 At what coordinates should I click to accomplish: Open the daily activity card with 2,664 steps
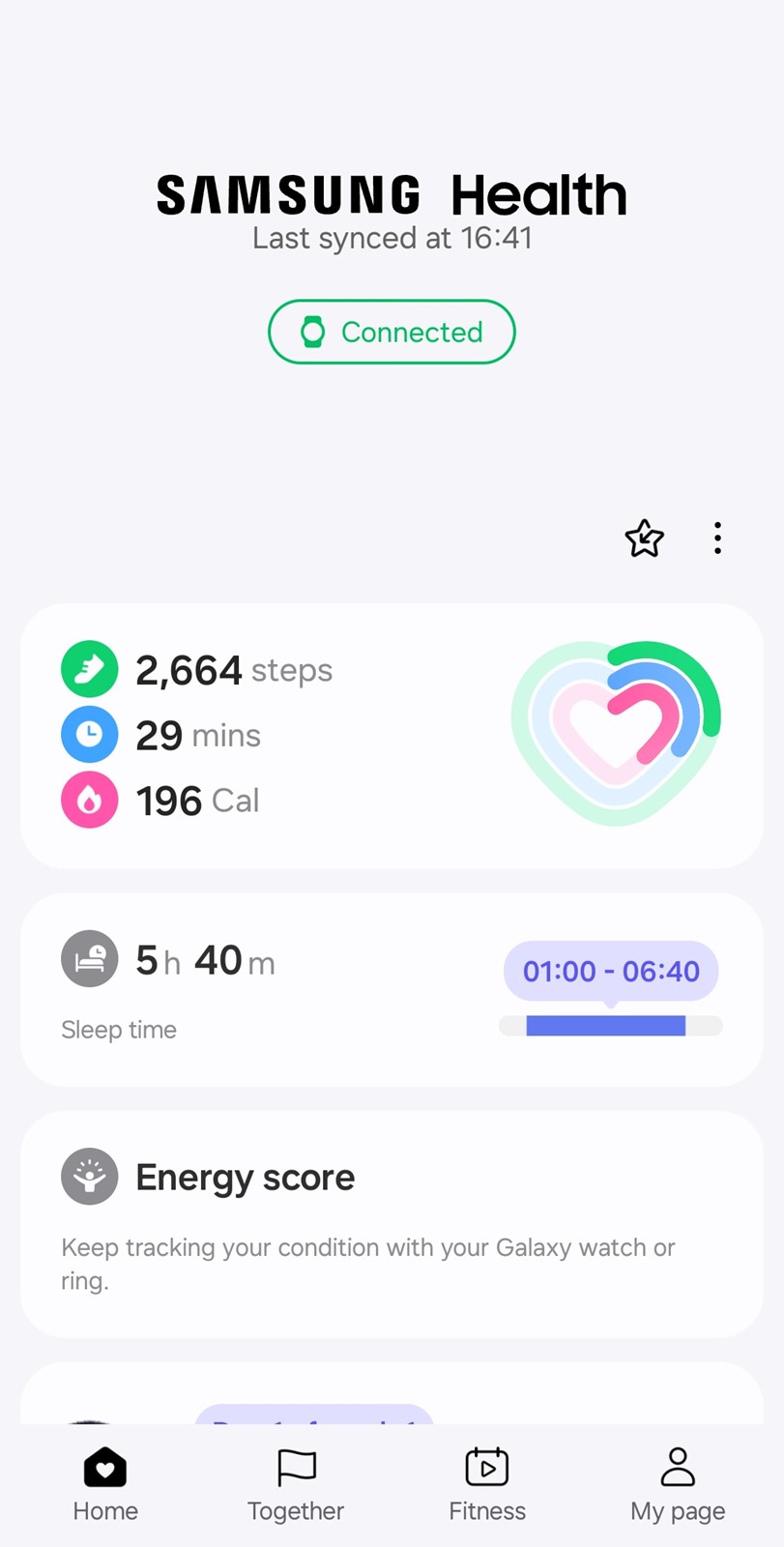(392, 736)
